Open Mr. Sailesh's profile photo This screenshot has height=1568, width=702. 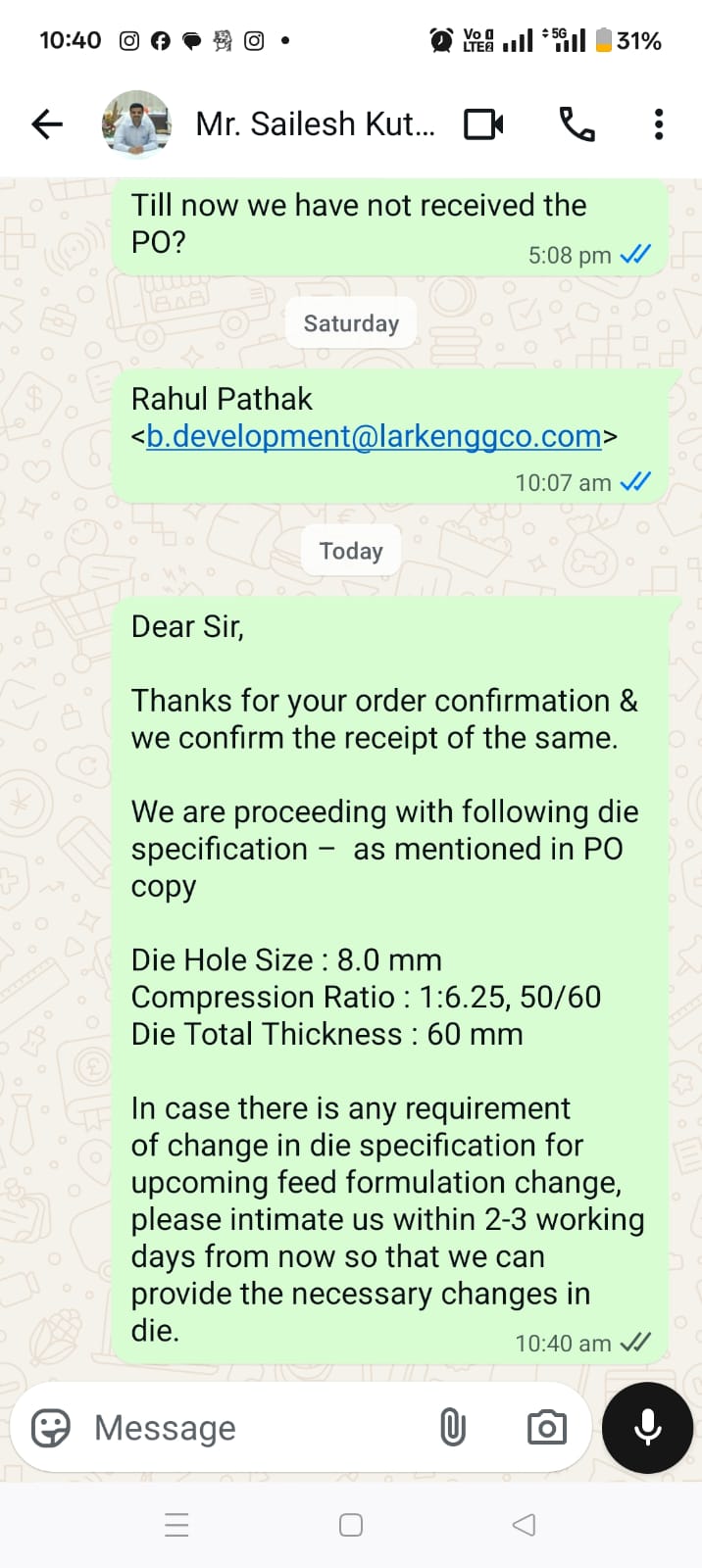136,124
